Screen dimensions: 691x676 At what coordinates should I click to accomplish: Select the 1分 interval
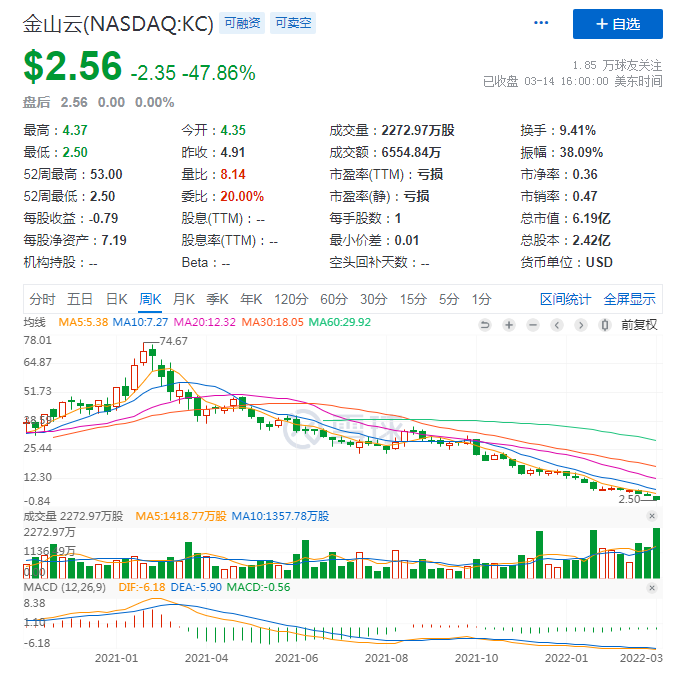pyautogui.click(x=482, y=299)
